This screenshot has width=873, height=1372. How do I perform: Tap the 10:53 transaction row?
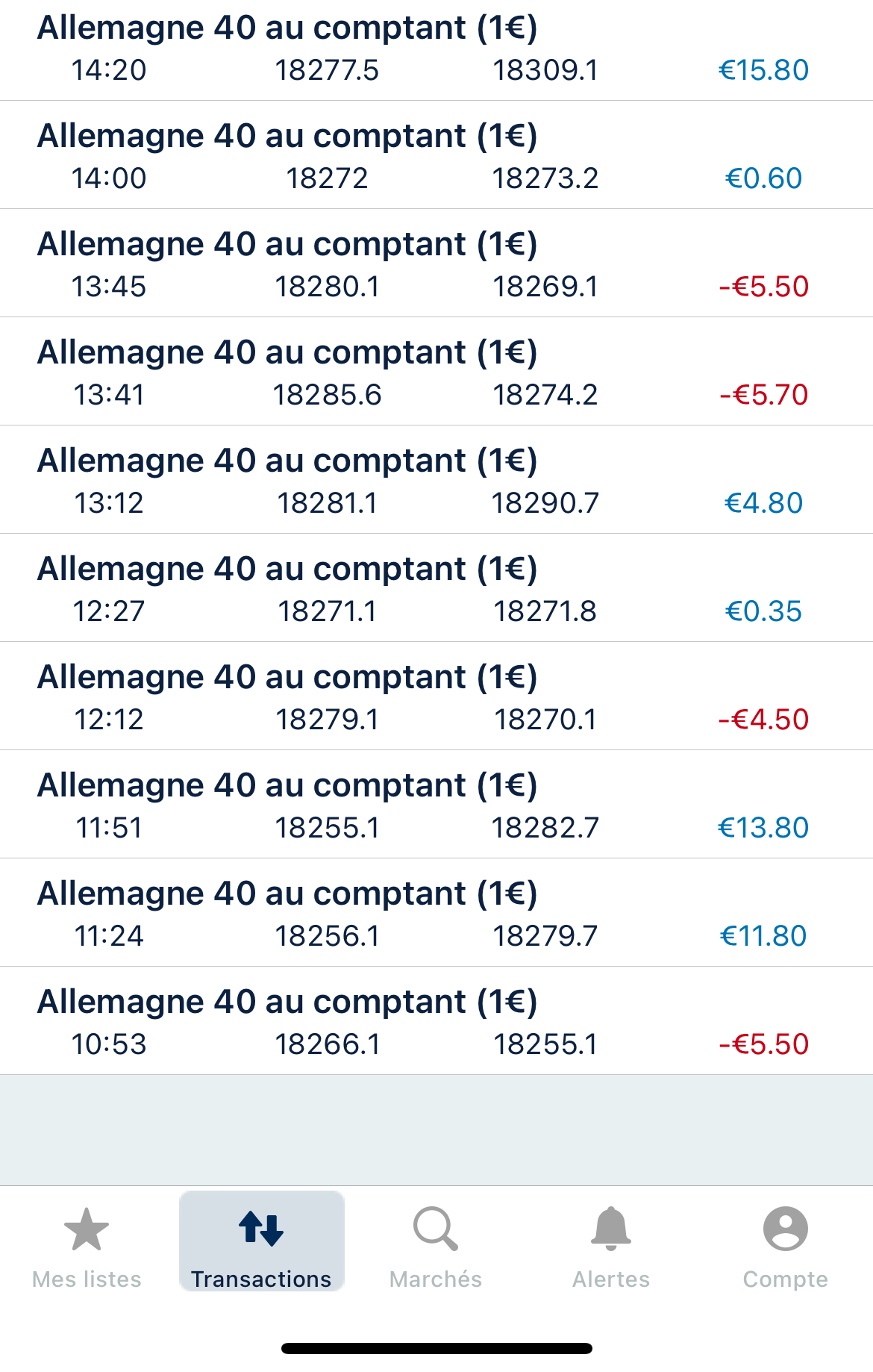pos(436,1023)
